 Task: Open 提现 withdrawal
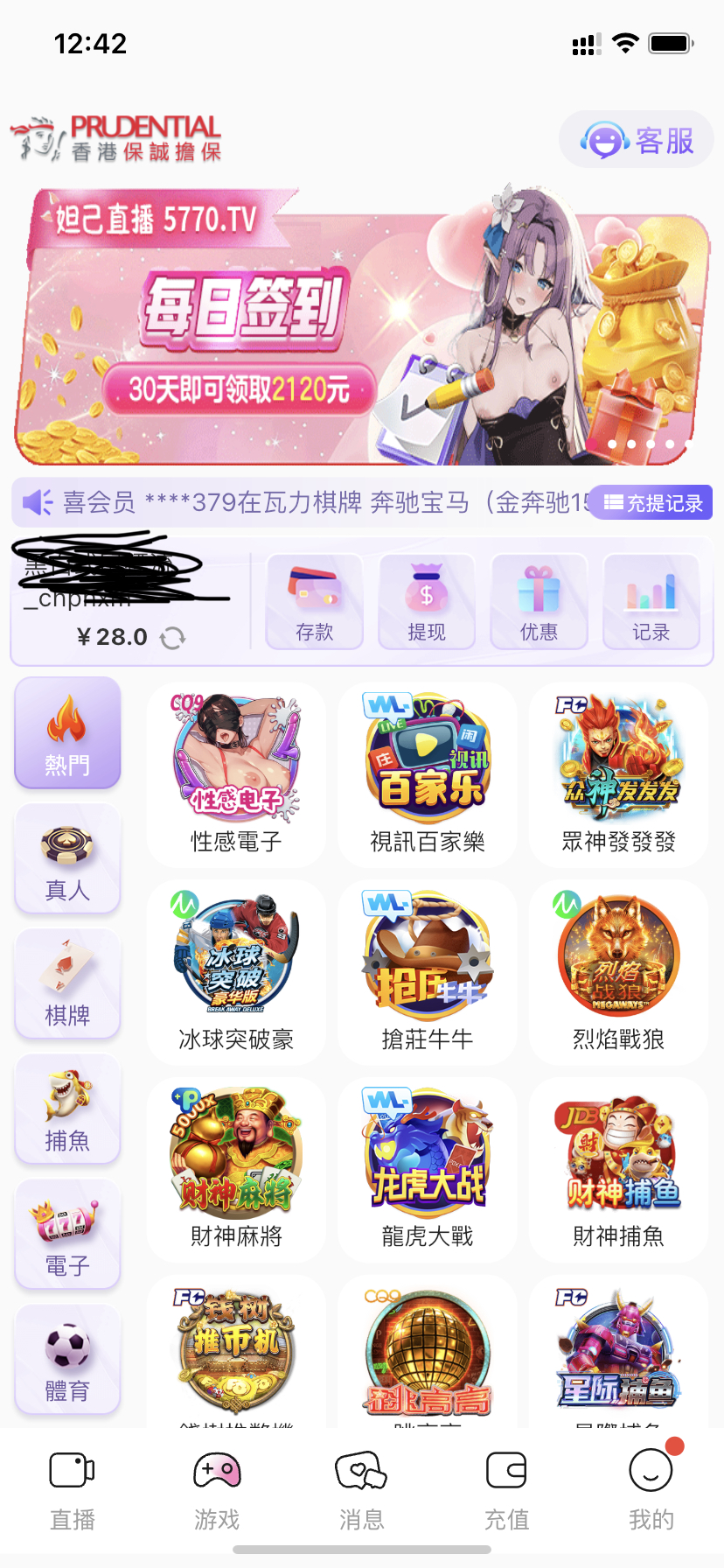coord(427,602)
